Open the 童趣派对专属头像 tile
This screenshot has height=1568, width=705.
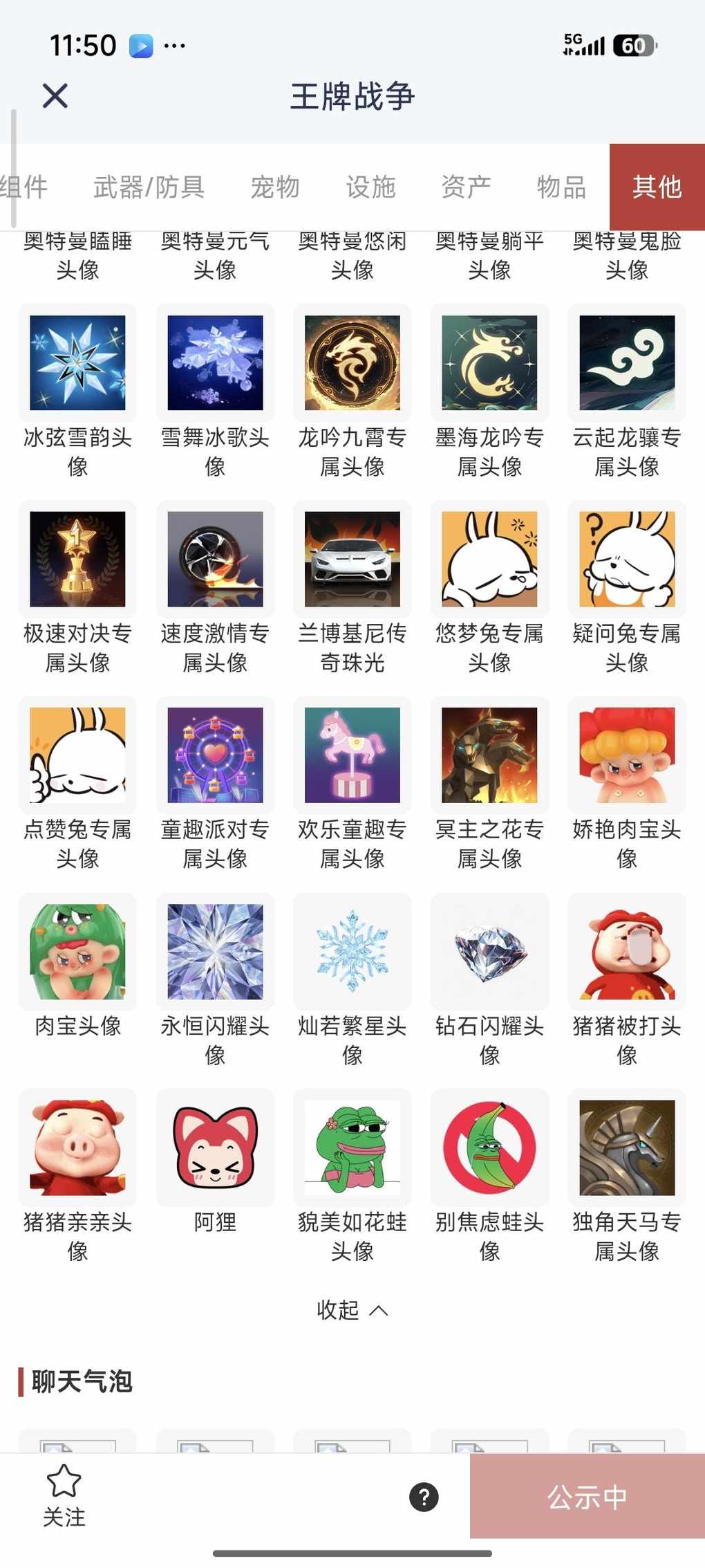pyautogui.click(x=215, y=755)
